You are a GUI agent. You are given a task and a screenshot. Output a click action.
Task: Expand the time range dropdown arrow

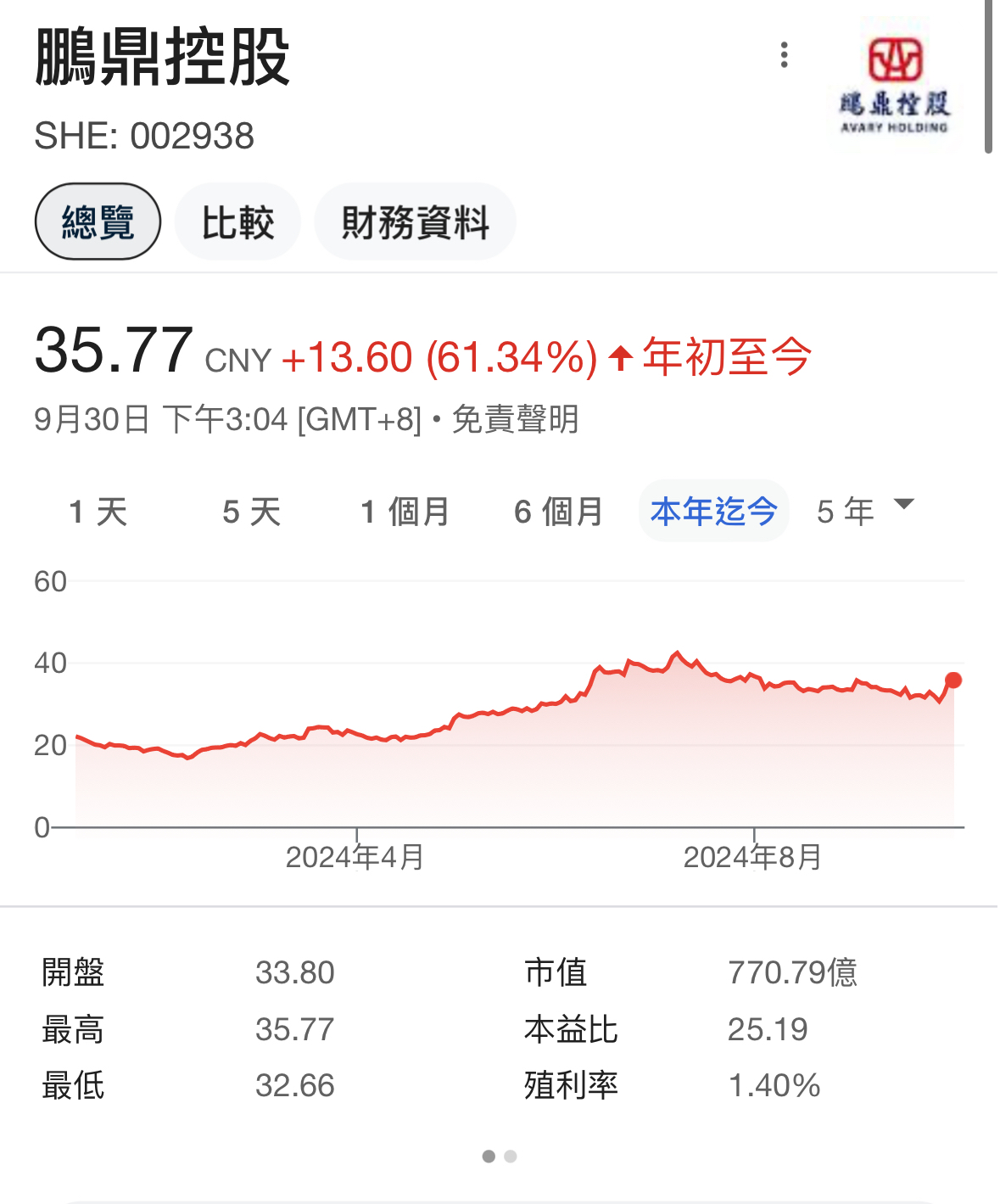pos(904,505)
